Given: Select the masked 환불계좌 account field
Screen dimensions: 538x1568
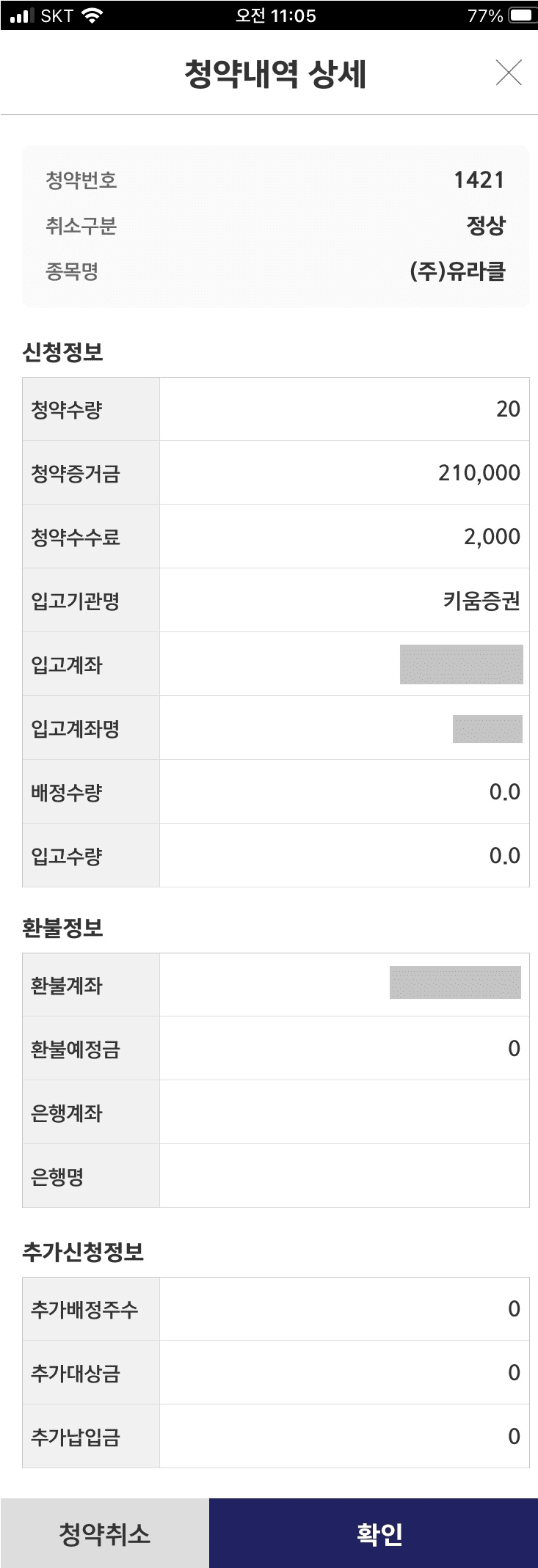Looking at the screenshot, I should click(455, 984).
